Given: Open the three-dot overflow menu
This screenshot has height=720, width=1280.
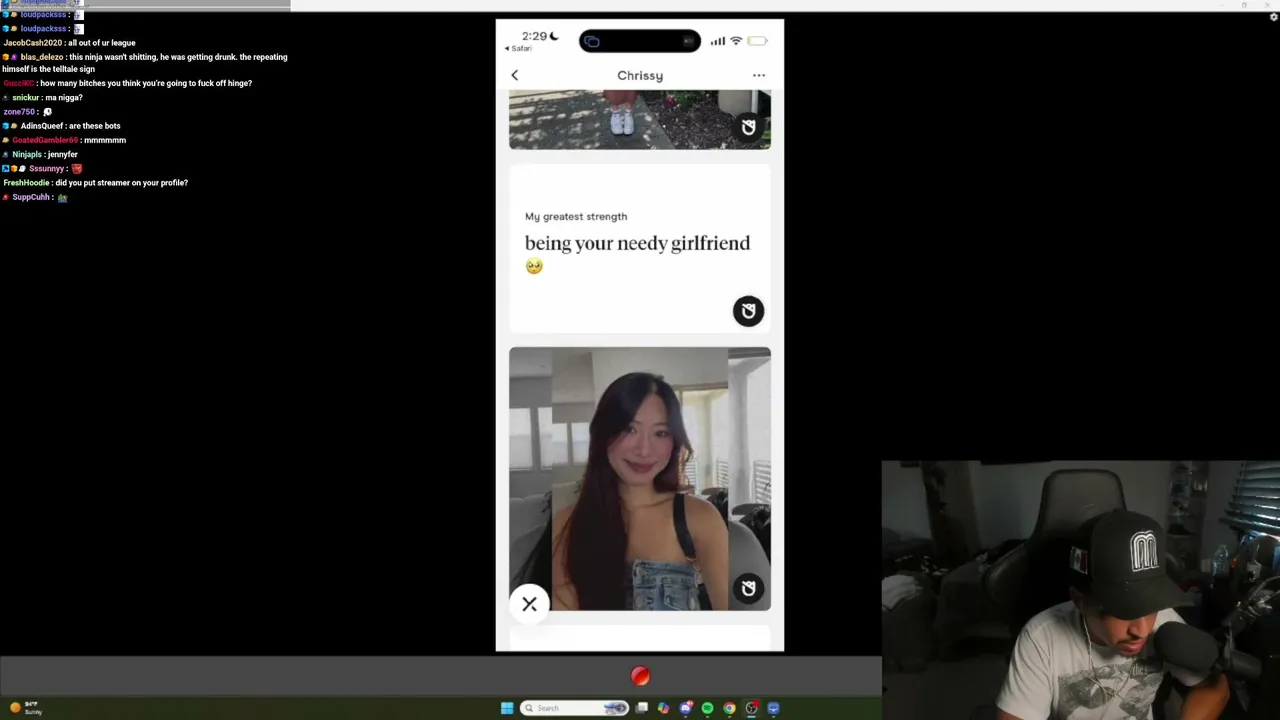Looking at the screenshot, I should 759,75.
